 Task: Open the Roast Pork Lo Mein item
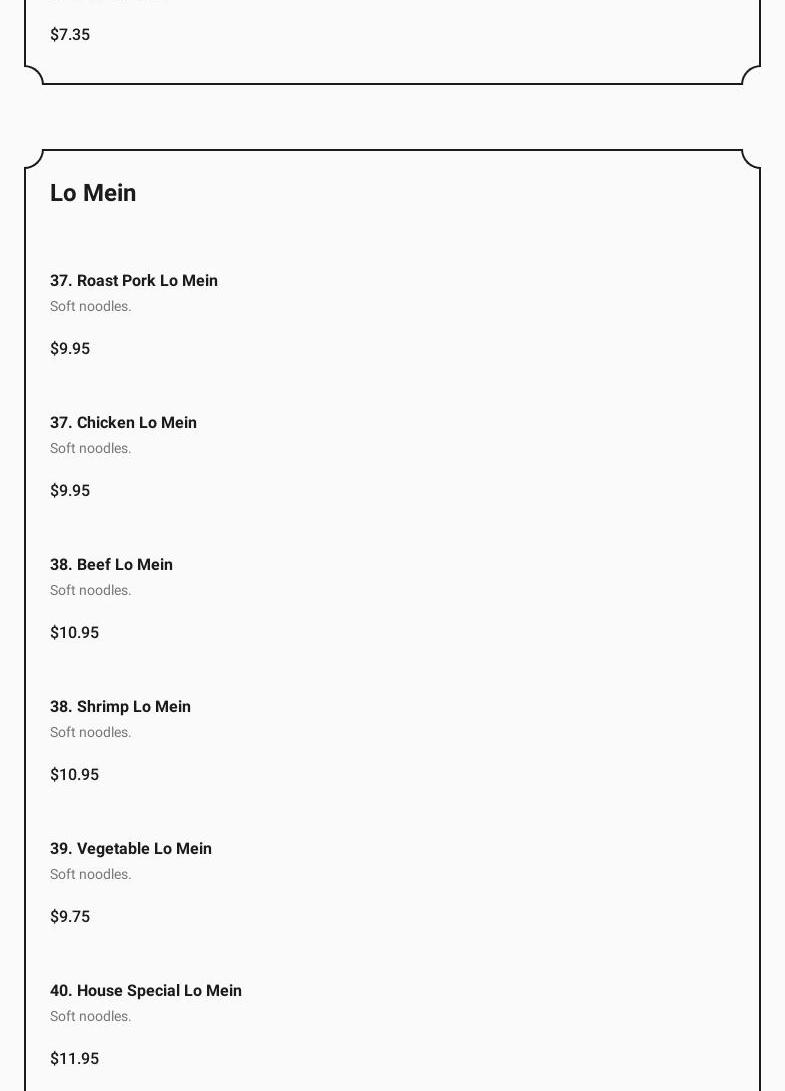click(x=134, y=281)
